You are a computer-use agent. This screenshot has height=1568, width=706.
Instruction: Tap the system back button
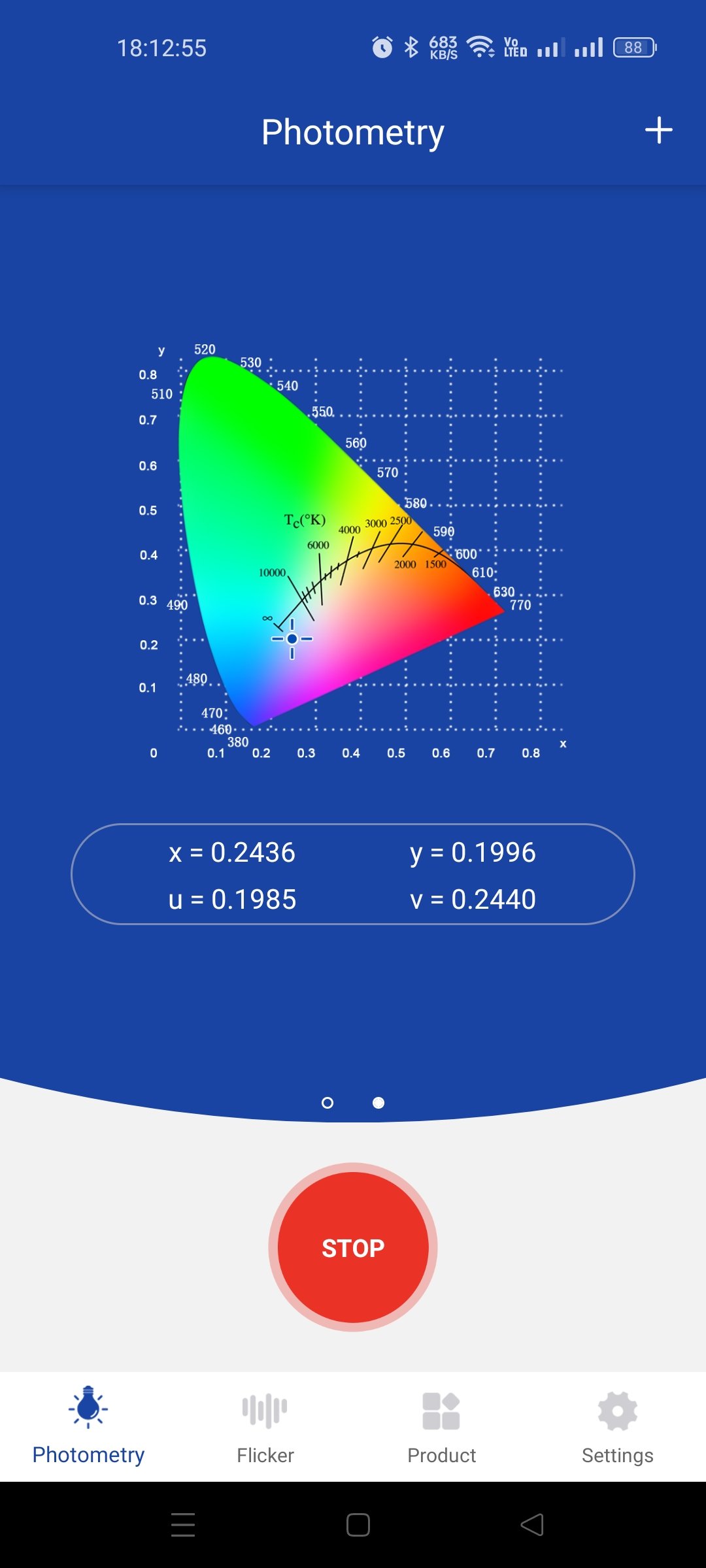531,1525
